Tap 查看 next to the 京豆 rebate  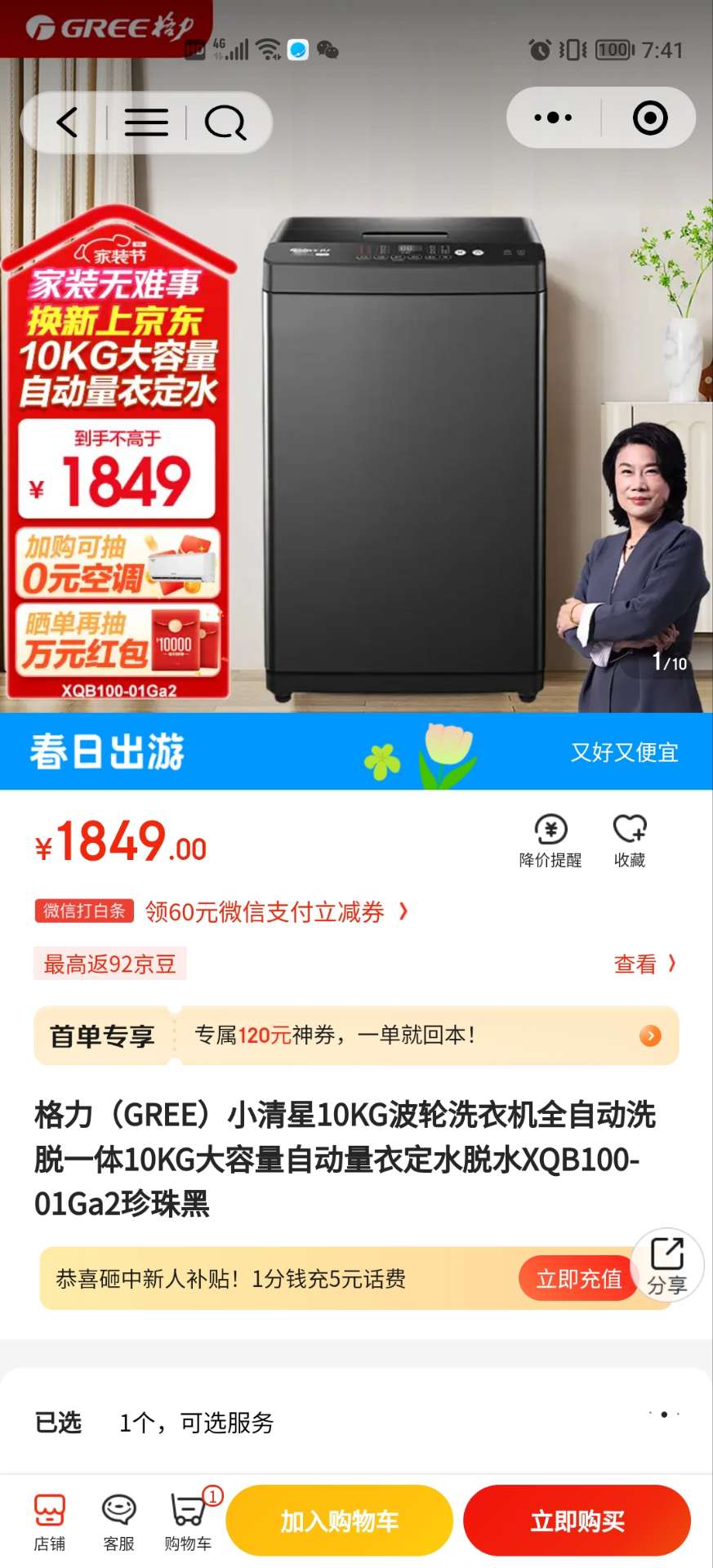[x=644, y=964]
